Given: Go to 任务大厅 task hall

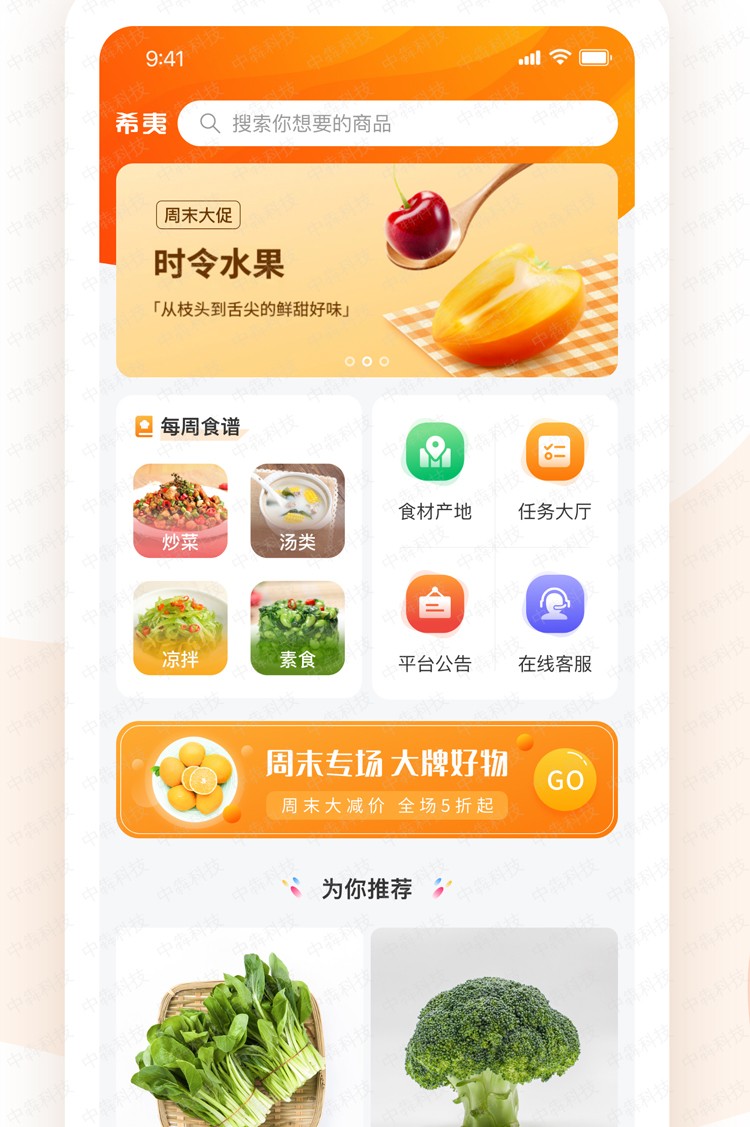Looking at the screenshot, I should point(555,470).
